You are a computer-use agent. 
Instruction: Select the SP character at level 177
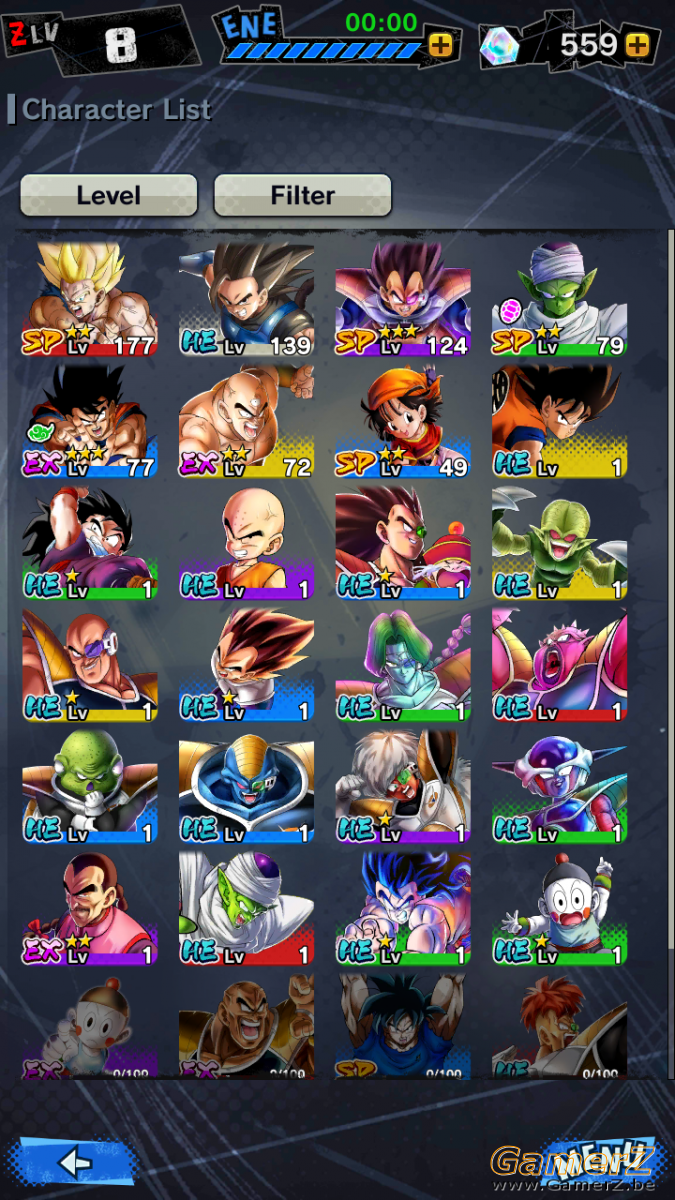click(x=90, y=299)
